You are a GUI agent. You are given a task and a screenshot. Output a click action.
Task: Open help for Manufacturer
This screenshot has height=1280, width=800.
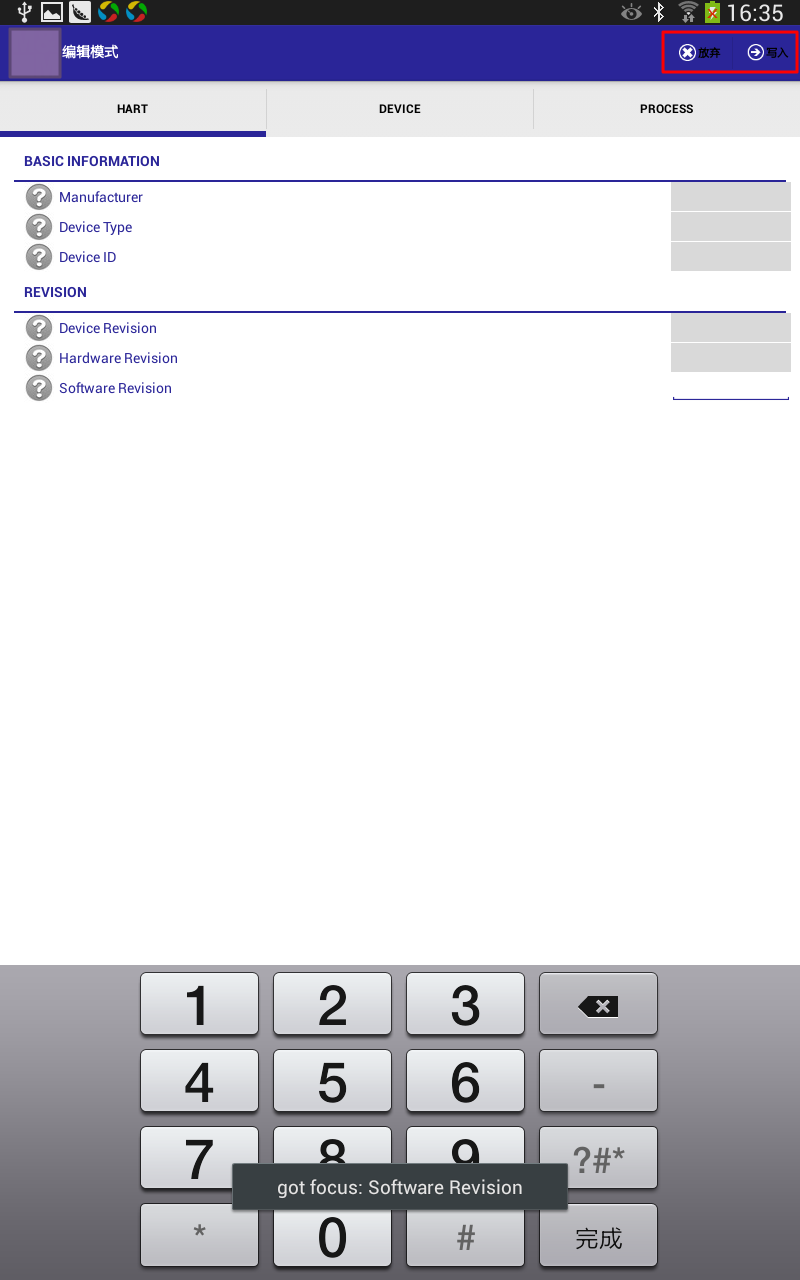click(38, 197)
